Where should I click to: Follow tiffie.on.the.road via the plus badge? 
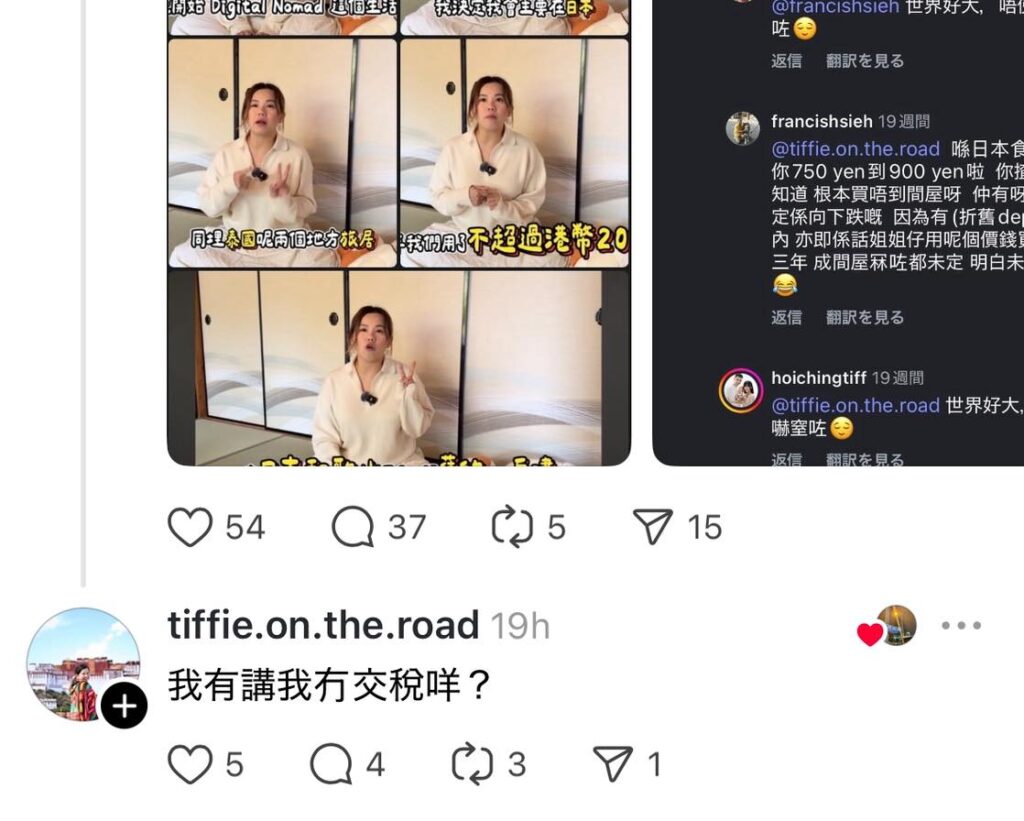coord(124,708)
